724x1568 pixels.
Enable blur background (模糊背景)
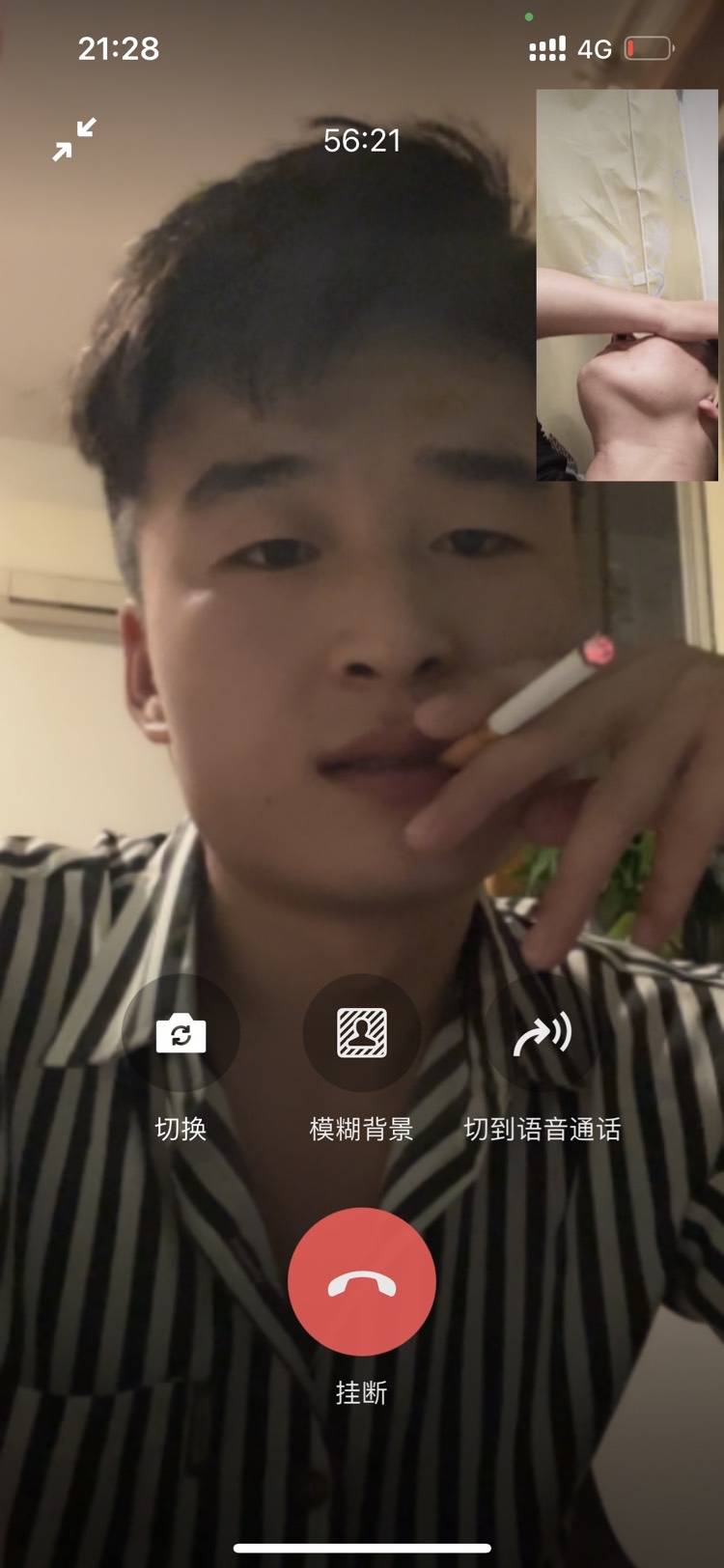pos(362,1034)
